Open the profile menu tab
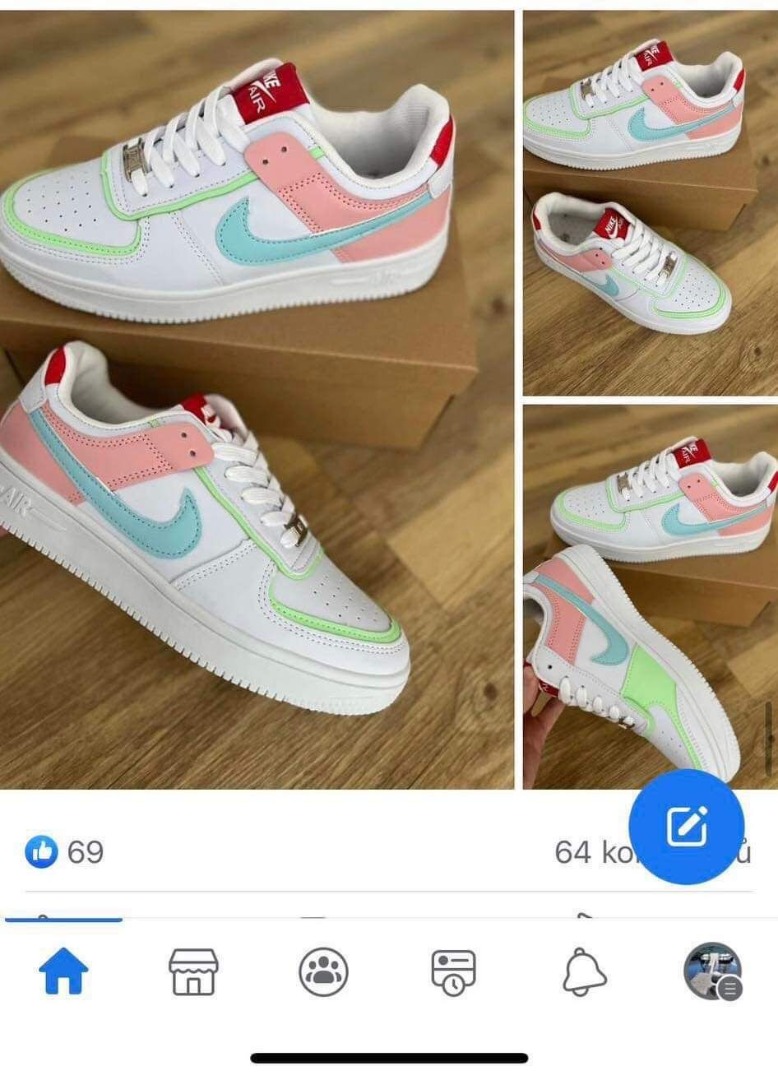 coord(712,971)
